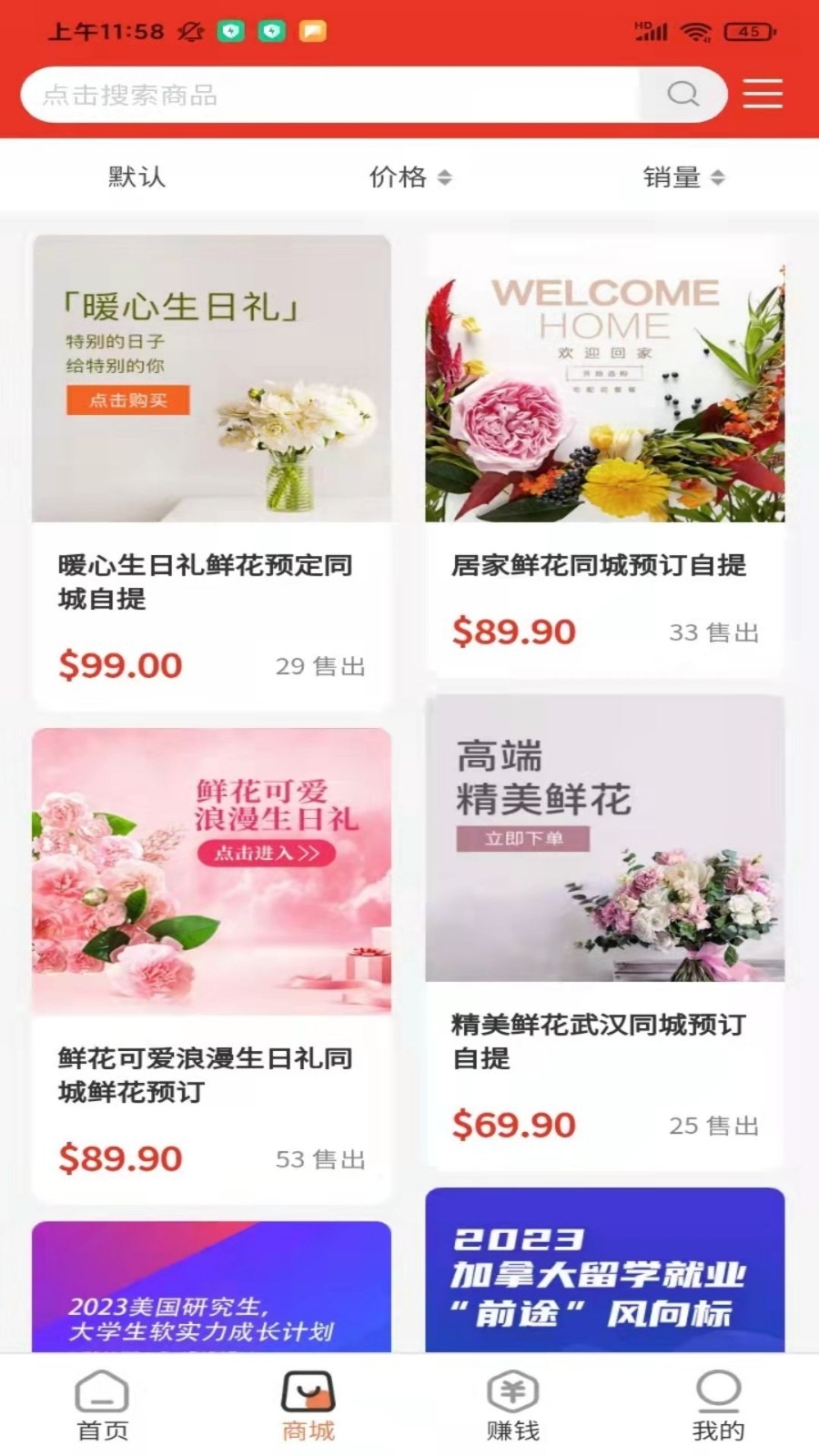819x1456 pixels.
Task: Open the hamburger menu
Action: click(x=763, y=95)
